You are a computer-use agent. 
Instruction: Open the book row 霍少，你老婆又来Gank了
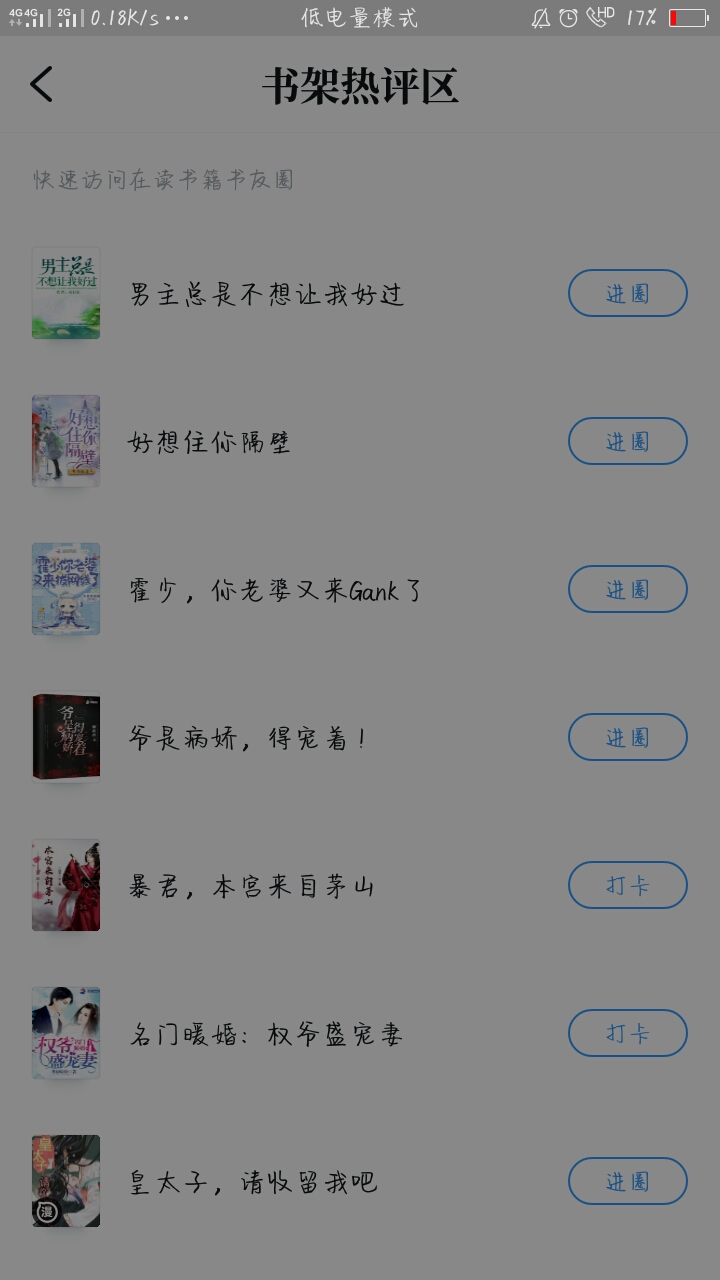click(360, 589)
